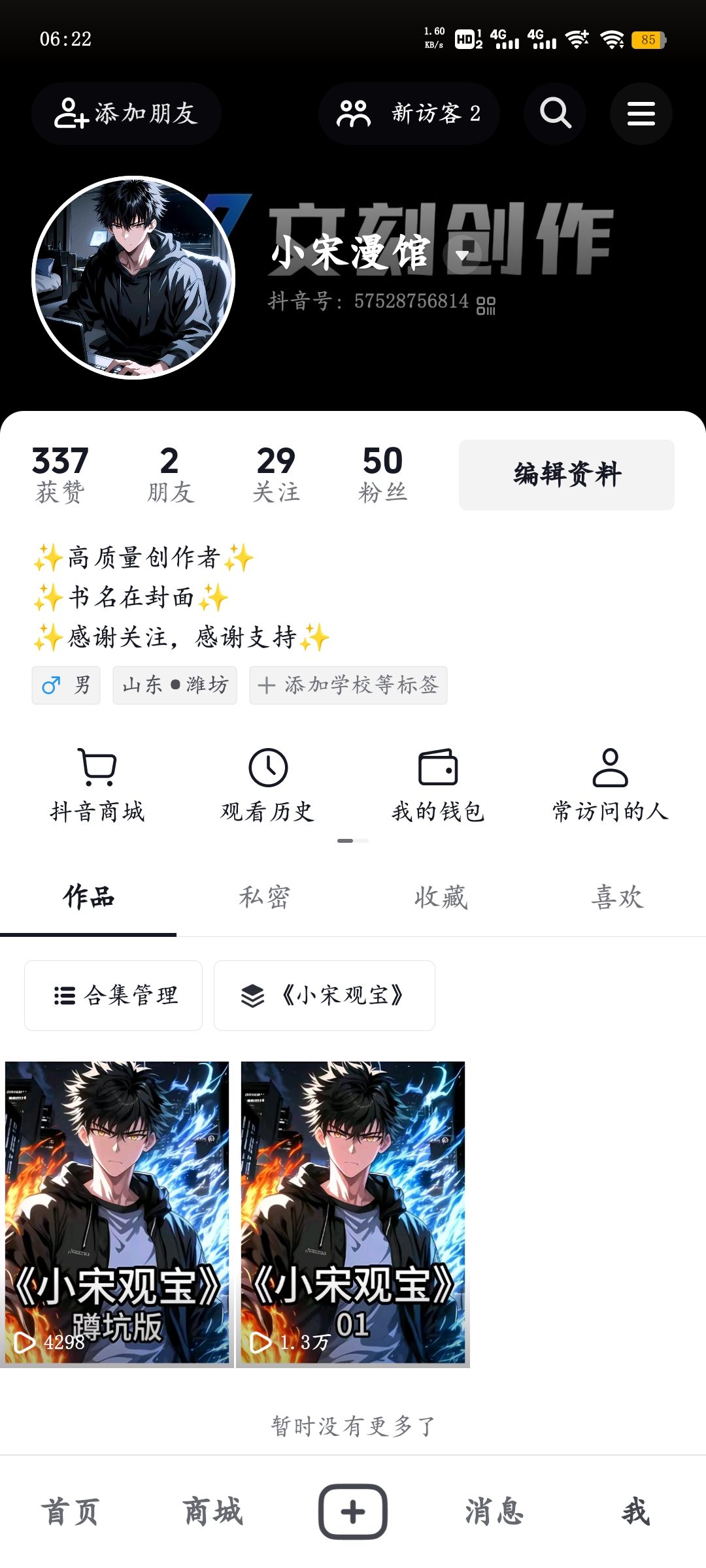View 新访客 new visitors
Image resolution: width=706 pixels, height=1568 pixels.
point(409,114)
